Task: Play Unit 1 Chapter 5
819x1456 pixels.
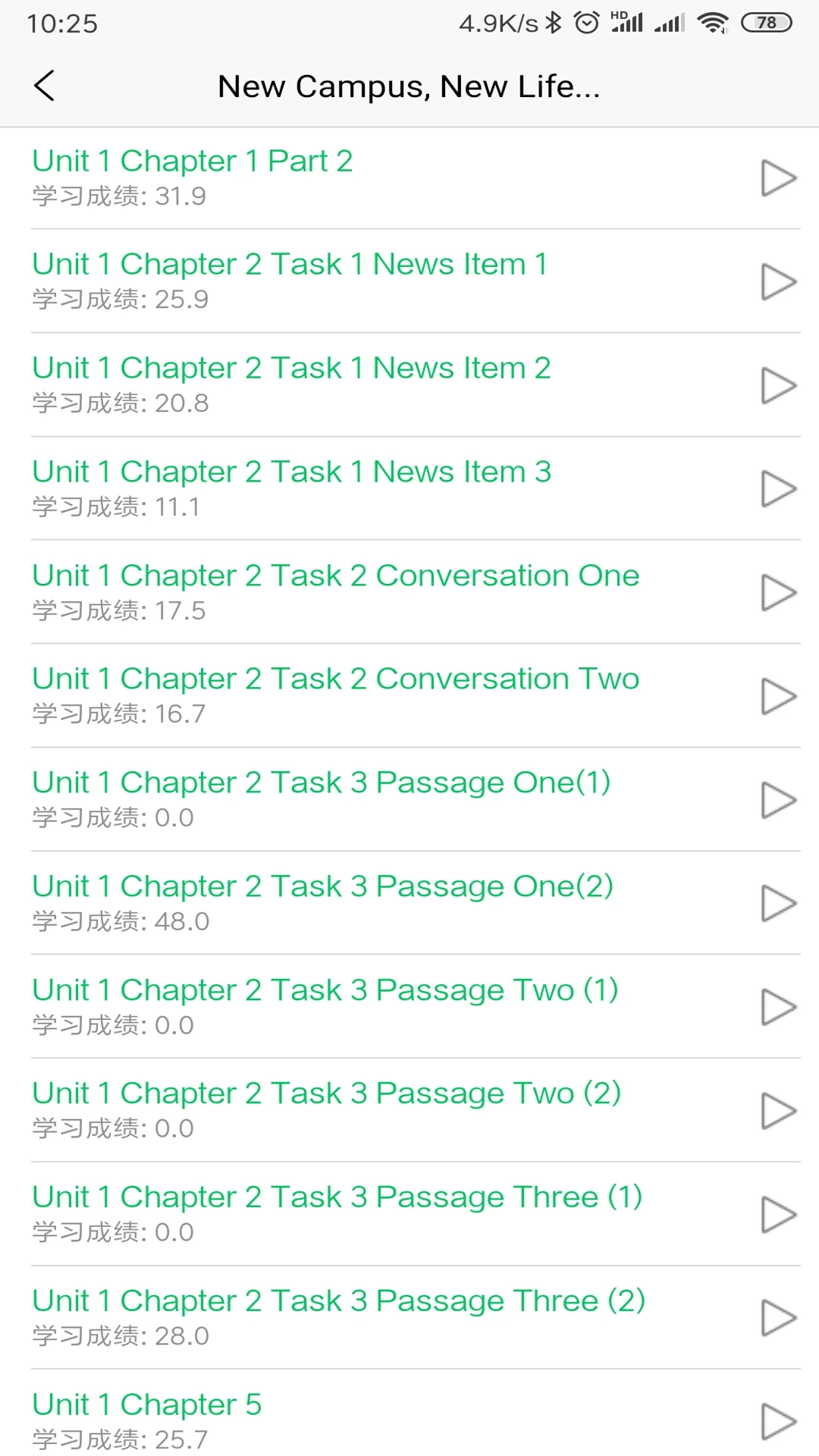Action: (778, 1421)
